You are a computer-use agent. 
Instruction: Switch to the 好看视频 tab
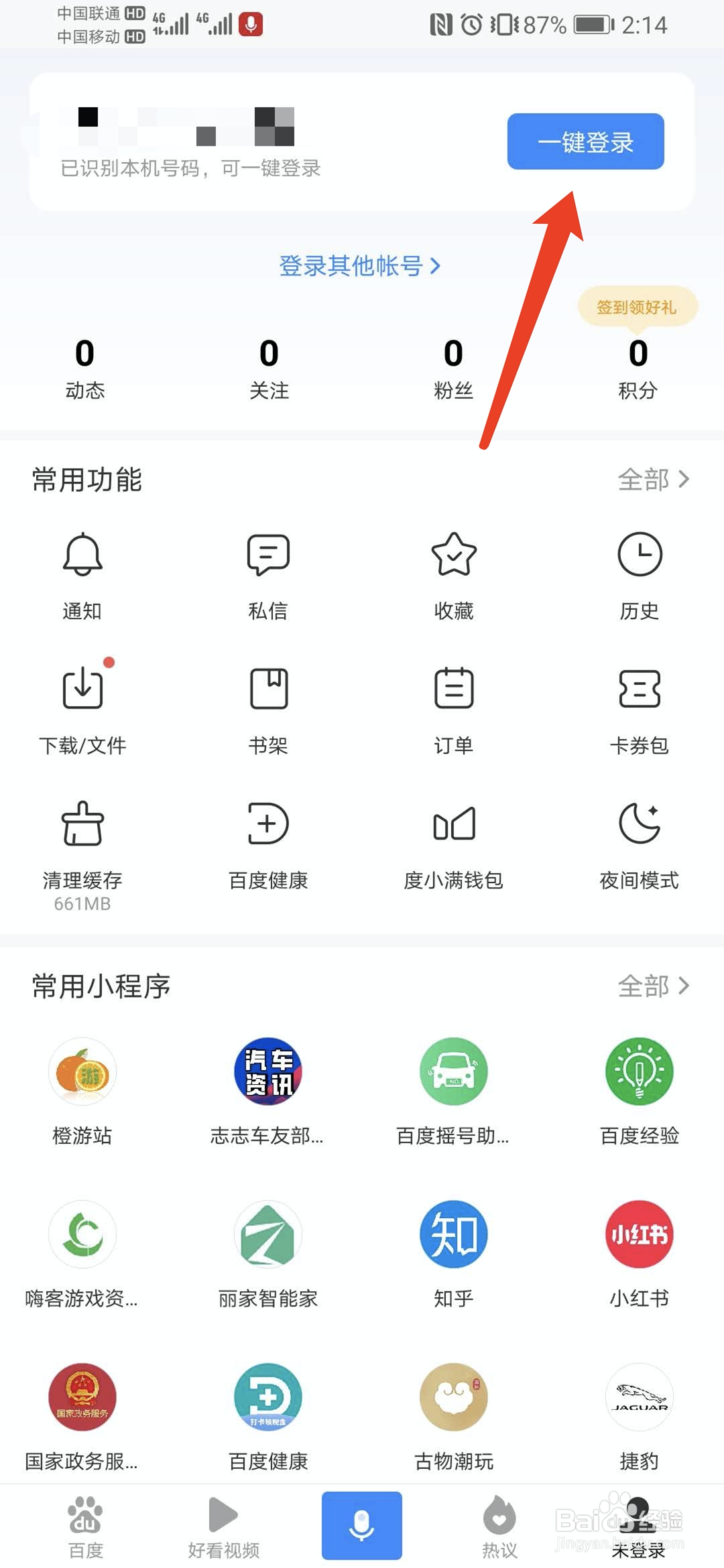(x=223, y=1527)
